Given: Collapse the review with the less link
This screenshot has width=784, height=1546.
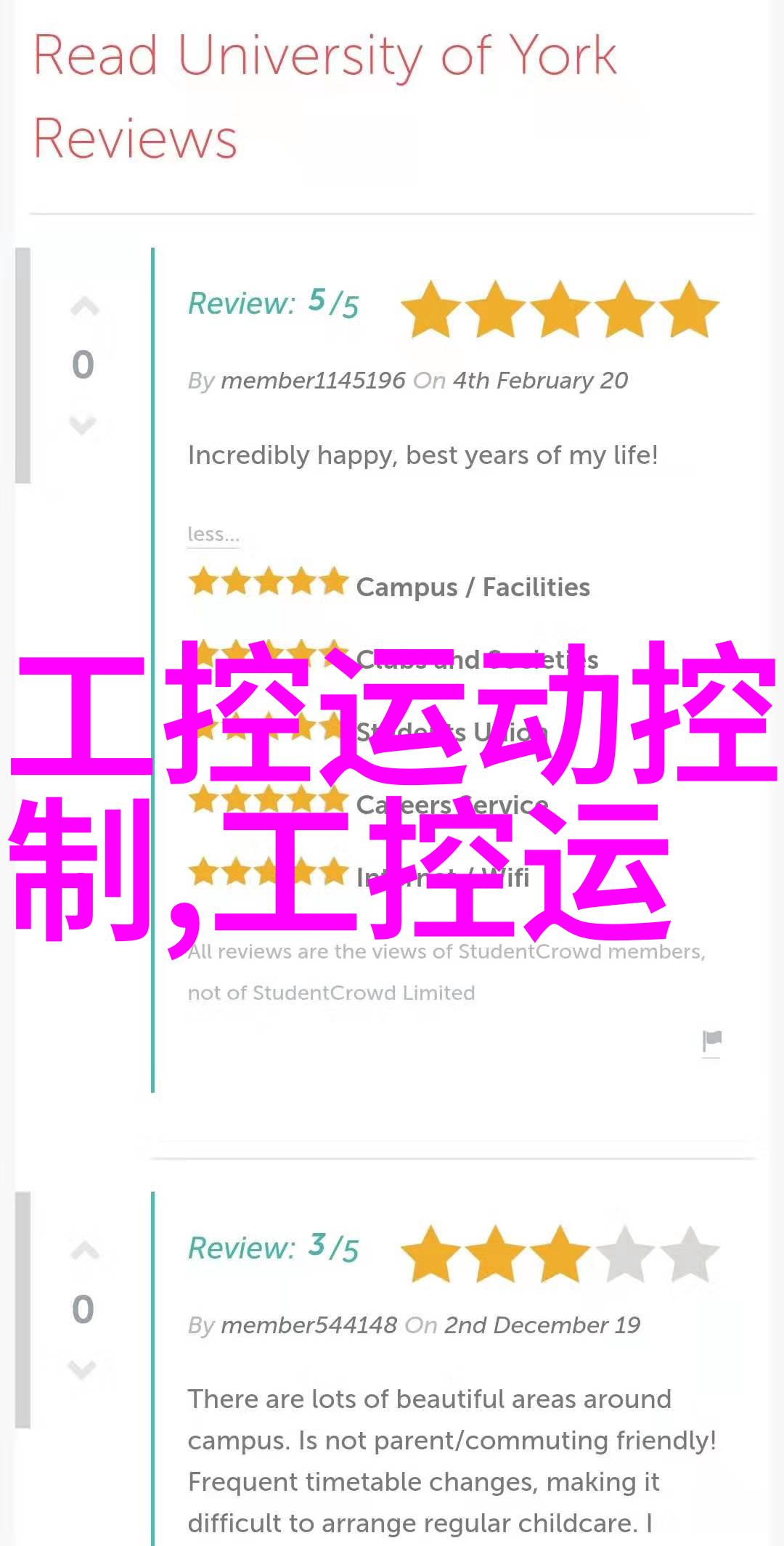Looking at the screenshot, I should 213,534.
